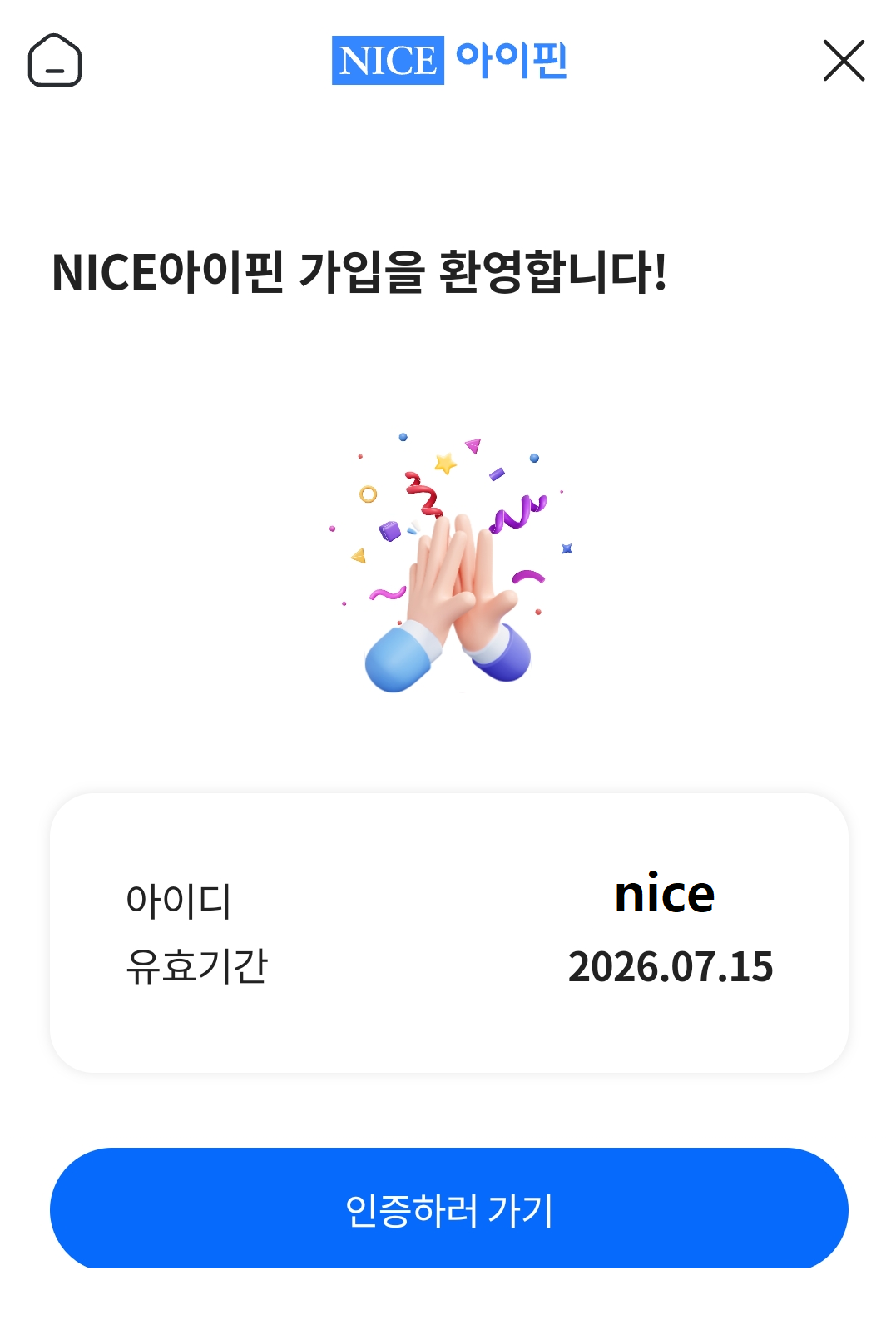The width and height of the screenshot is (896, 1340).
Task: Close the NICE 아이핀 welcome page
Action: (844, 61)
